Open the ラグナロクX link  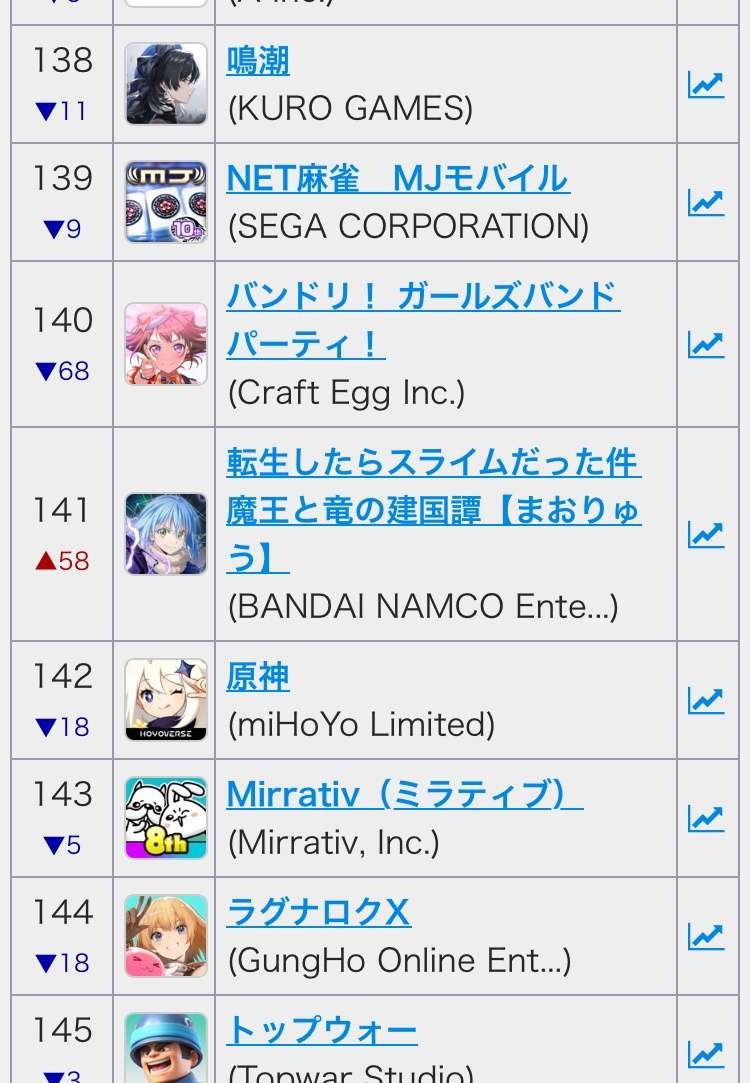[318, 913]
